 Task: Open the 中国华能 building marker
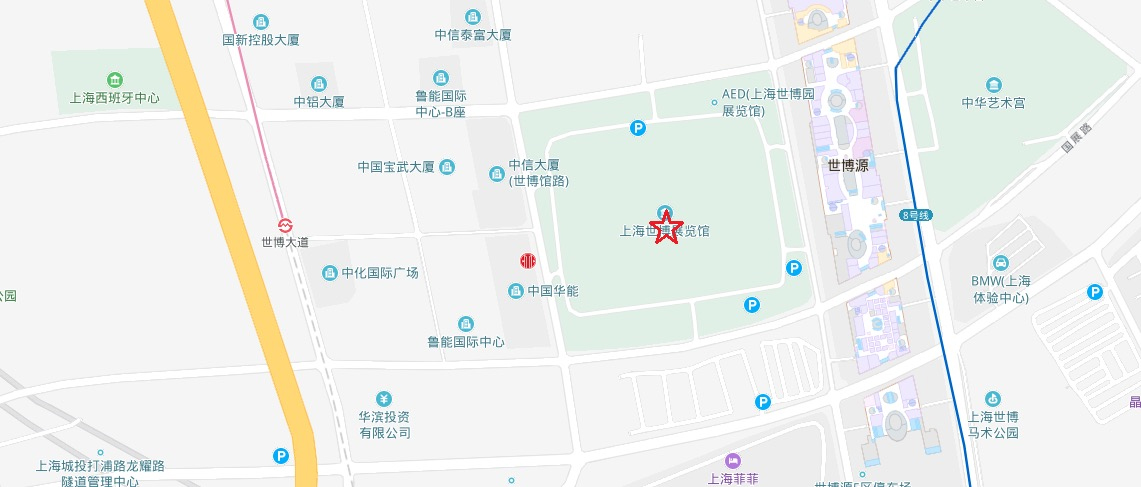click(515, 291)
